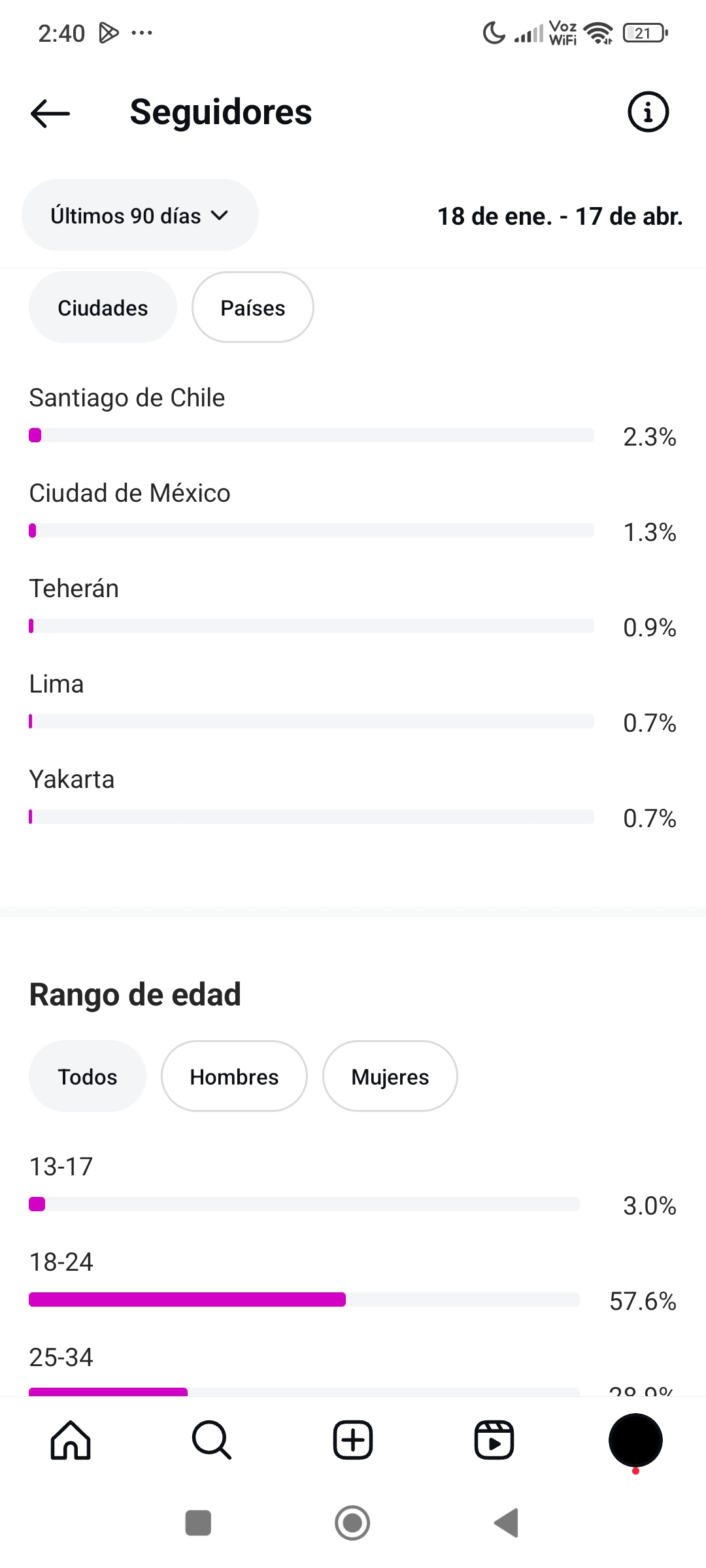The image size is (706, 1568).
Task: Select the Todos age filter
Action: 88,1077
